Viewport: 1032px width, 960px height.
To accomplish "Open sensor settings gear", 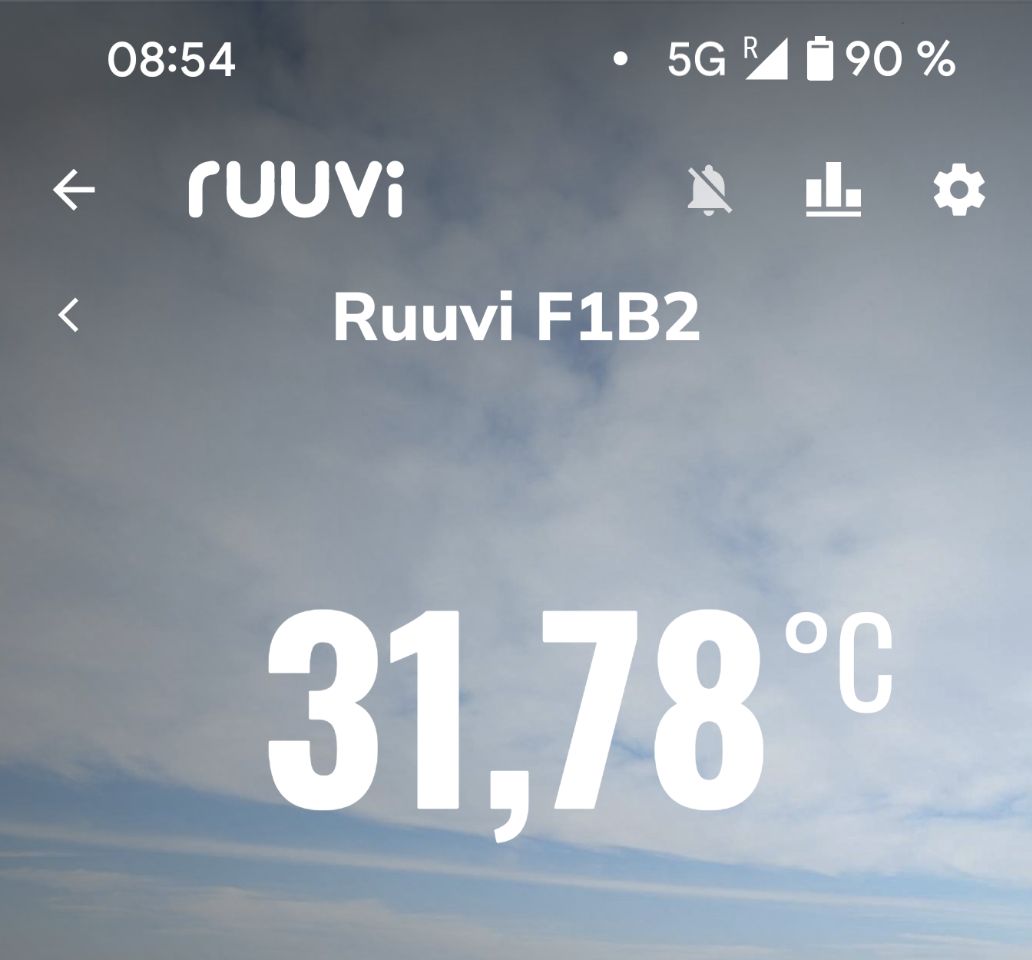I will coord(958,190).
